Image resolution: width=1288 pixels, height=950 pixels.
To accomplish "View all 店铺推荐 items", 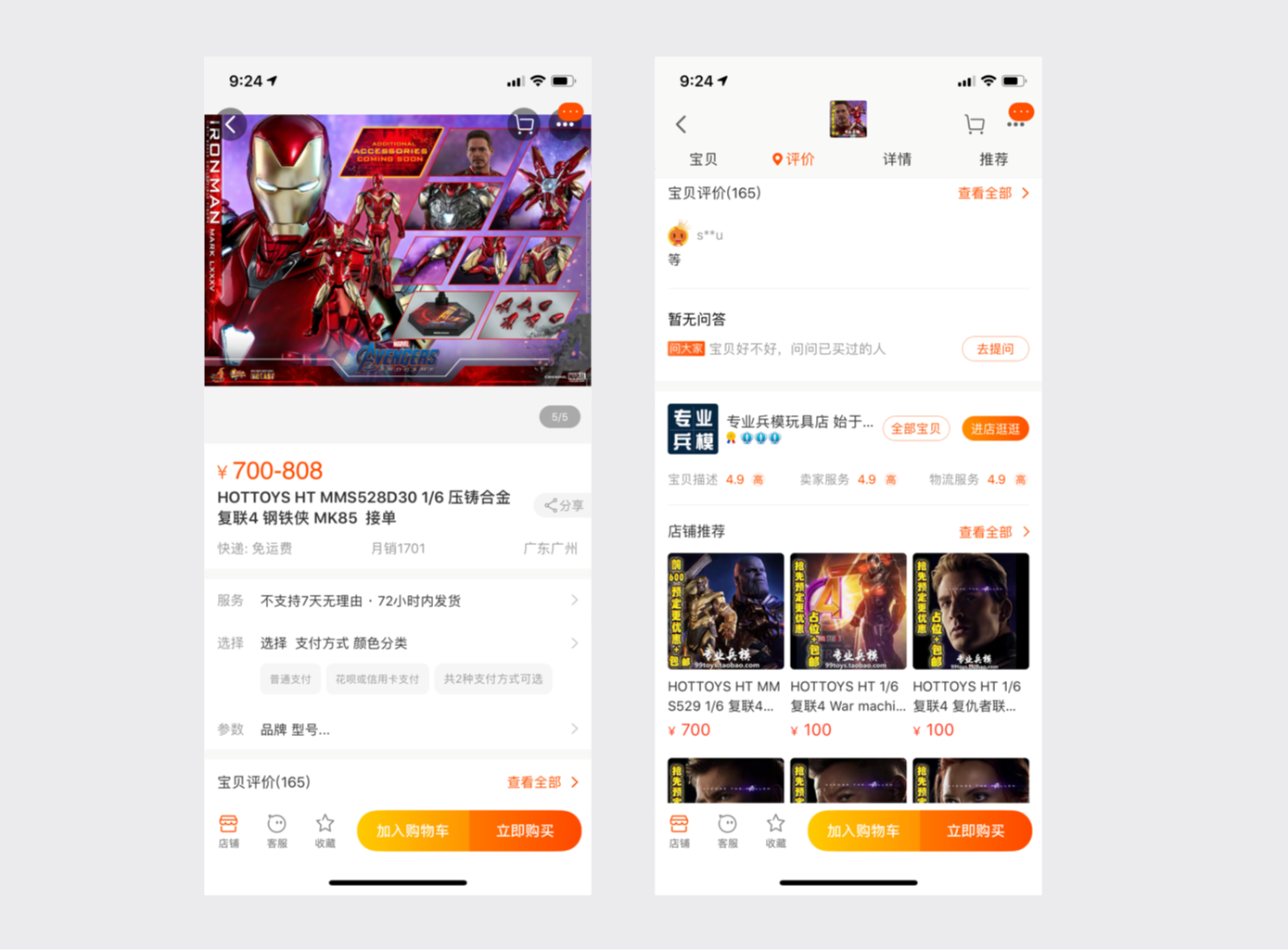I will click(x=993, y=532).
